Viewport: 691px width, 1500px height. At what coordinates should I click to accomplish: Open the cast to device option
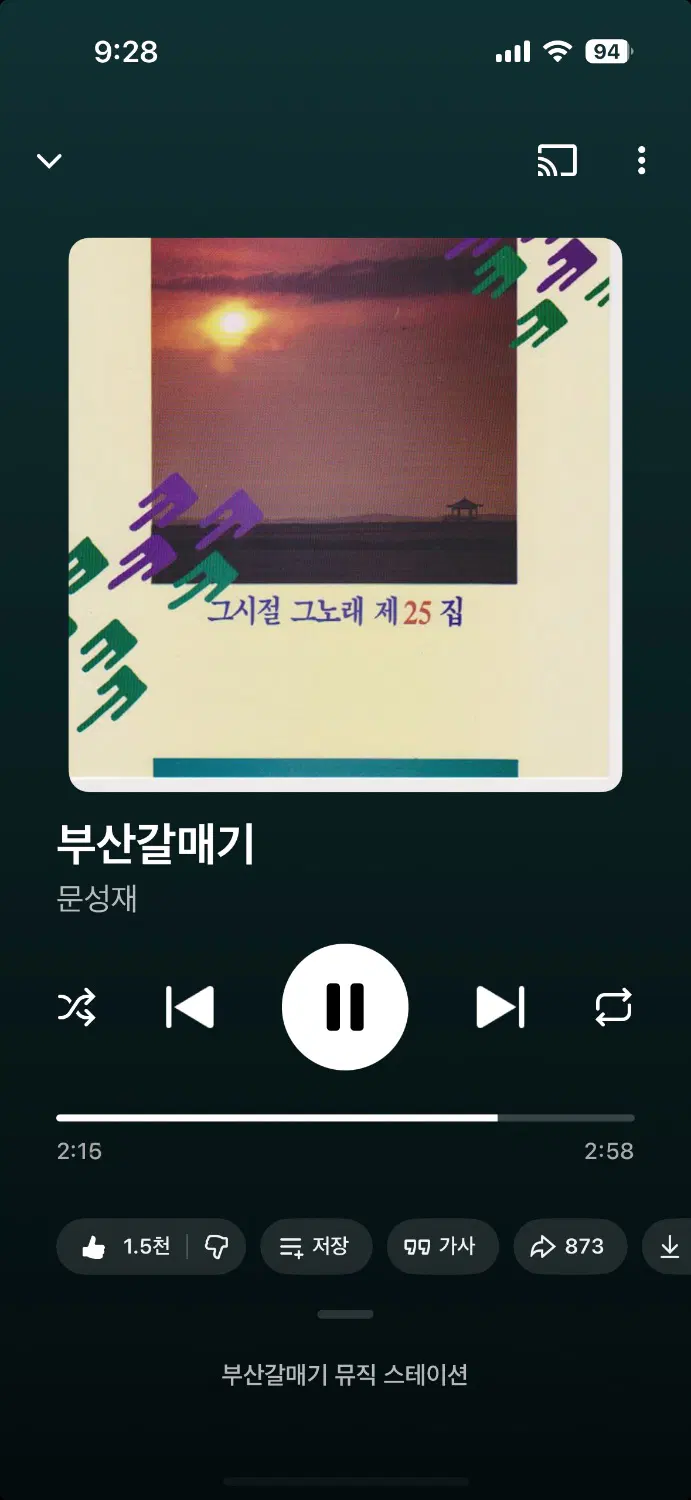[557, 161]
